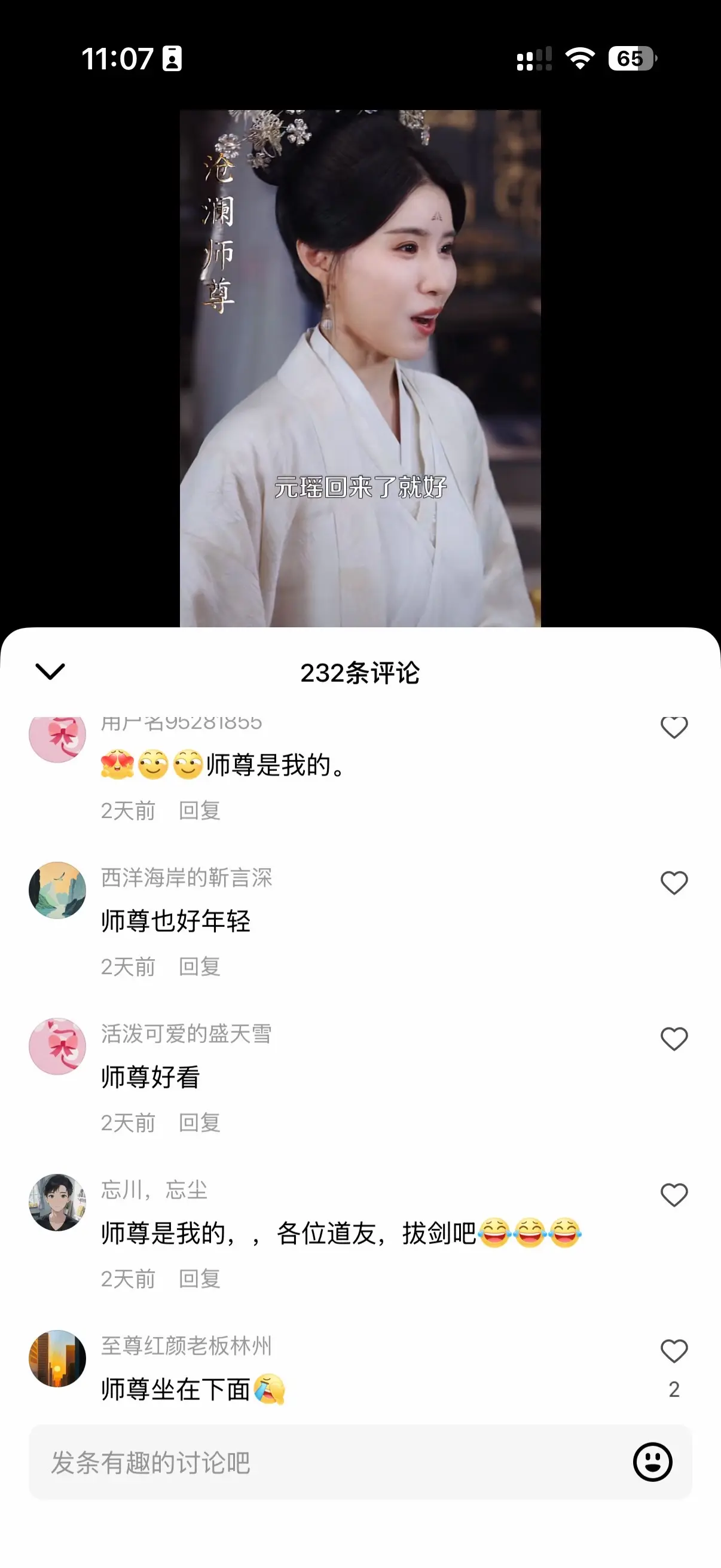721x1568 pixels.
Task: Tap the heart showing 2 likes
Action: (674, 1352)
